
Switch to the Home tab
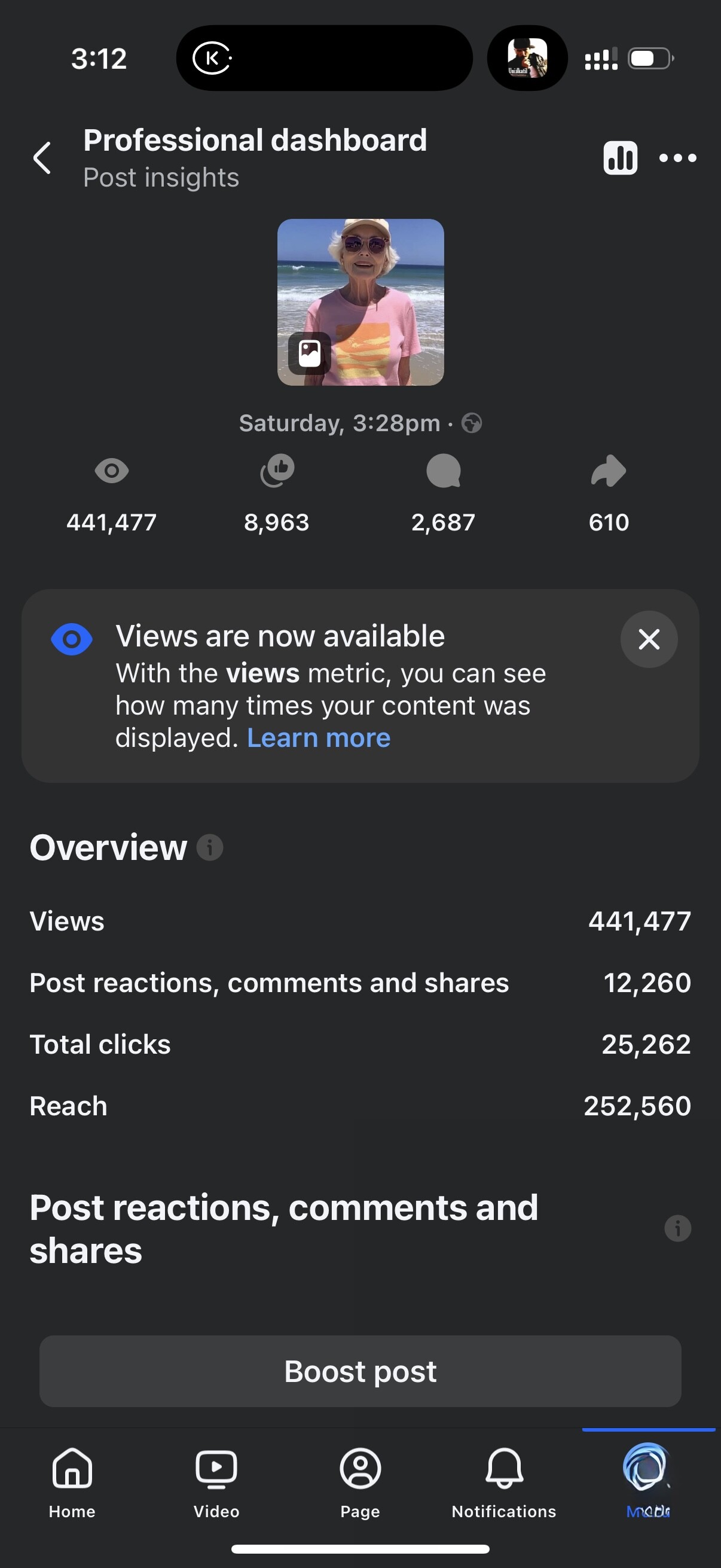(x=72, y=1483)
